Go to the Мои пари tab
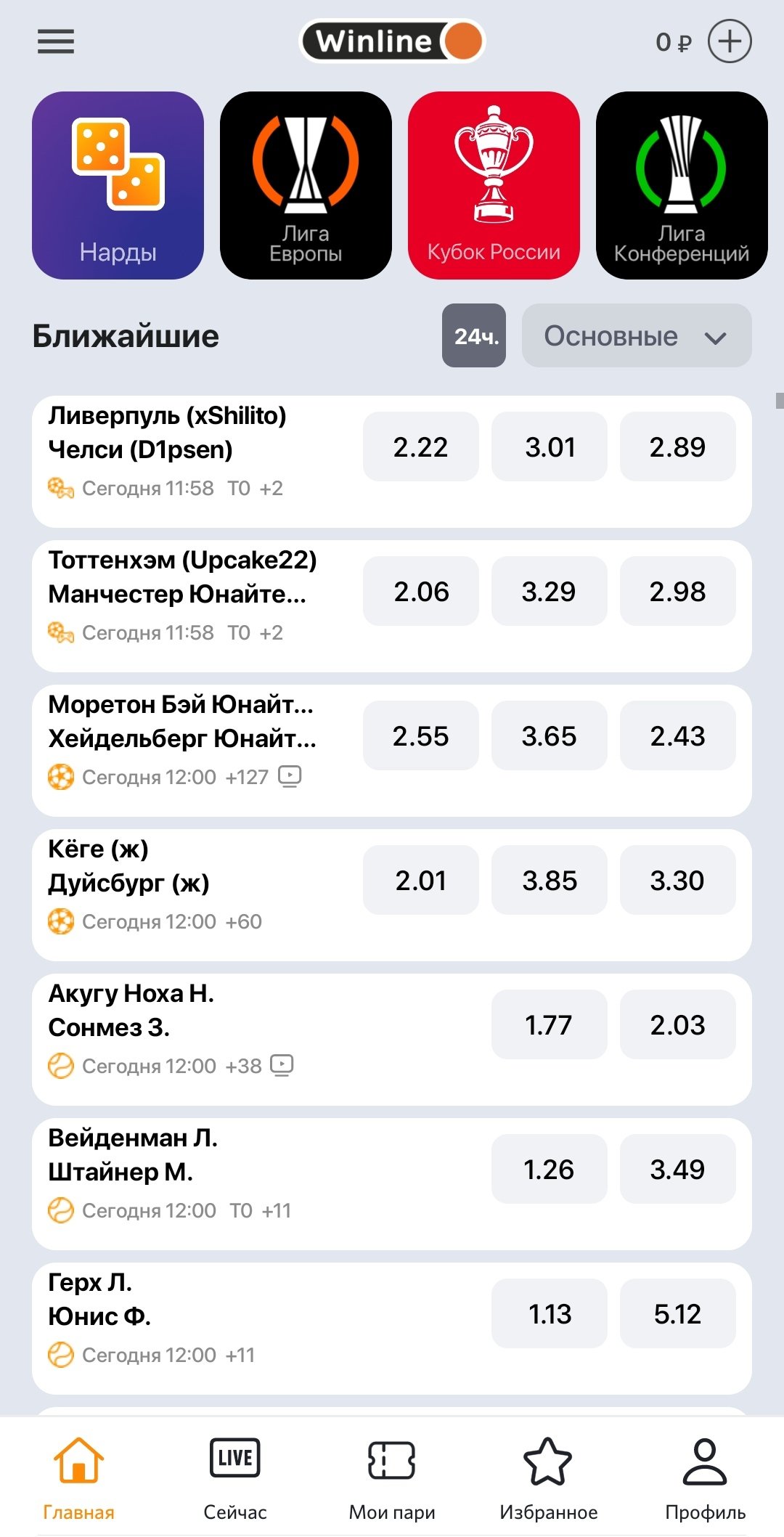Screen dimensions: 784x1537 [x=392, y=1477]
